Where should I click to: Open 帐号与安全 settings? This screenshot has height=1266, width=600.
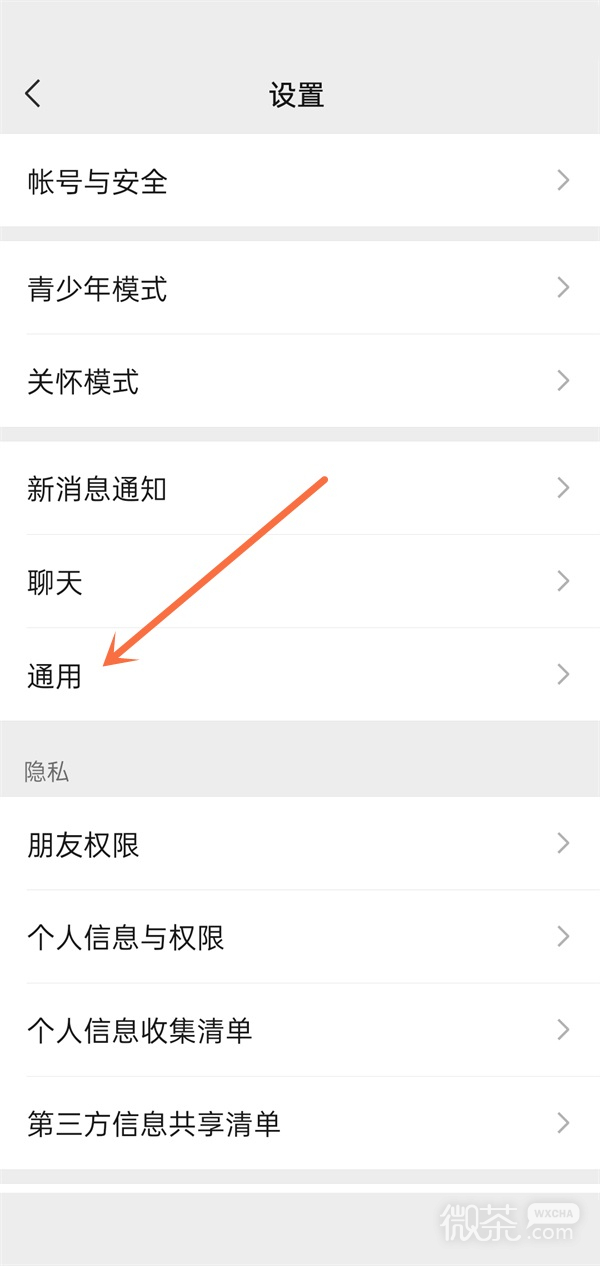300,181
